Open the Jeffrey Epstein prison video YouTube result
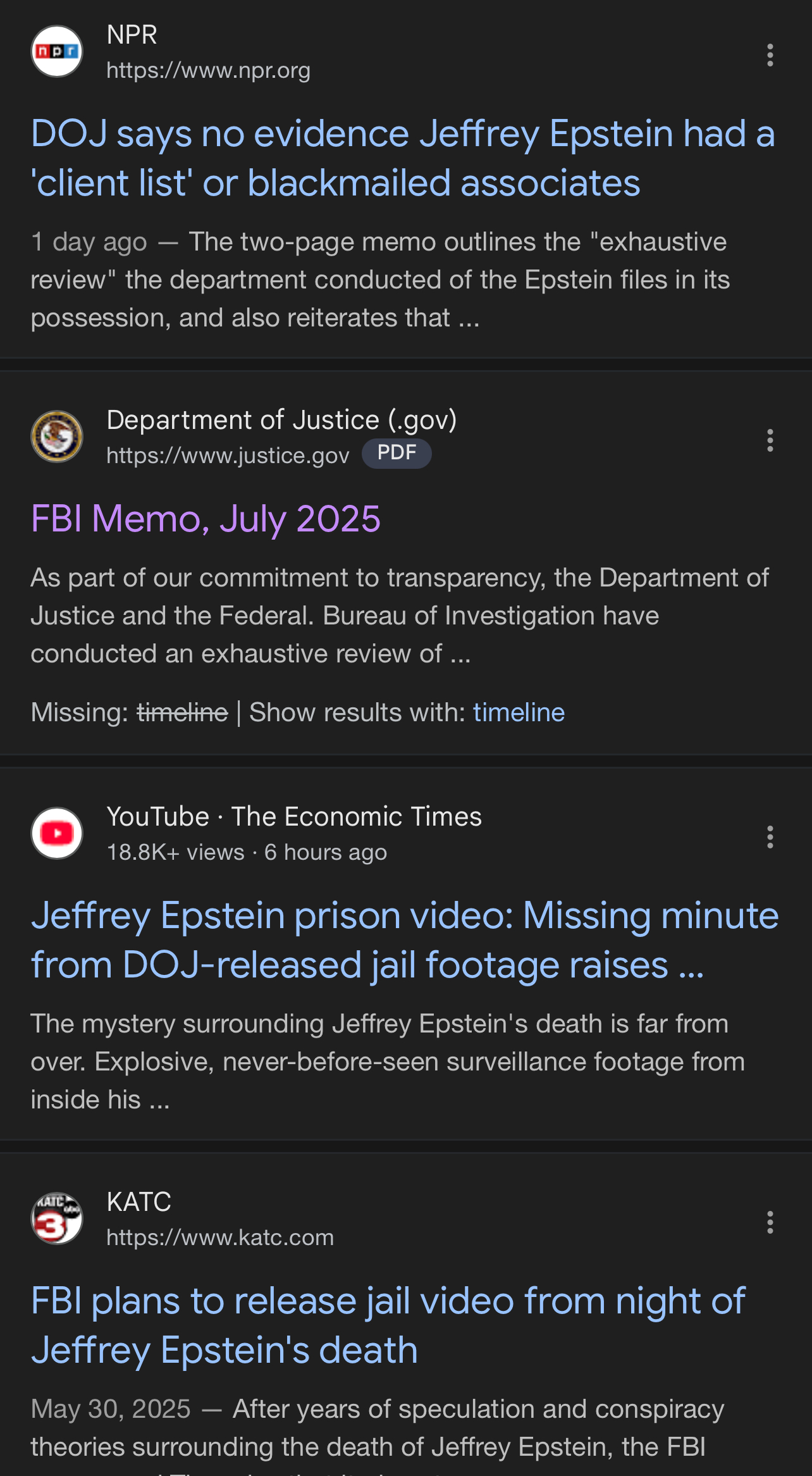 coord(405,940)
